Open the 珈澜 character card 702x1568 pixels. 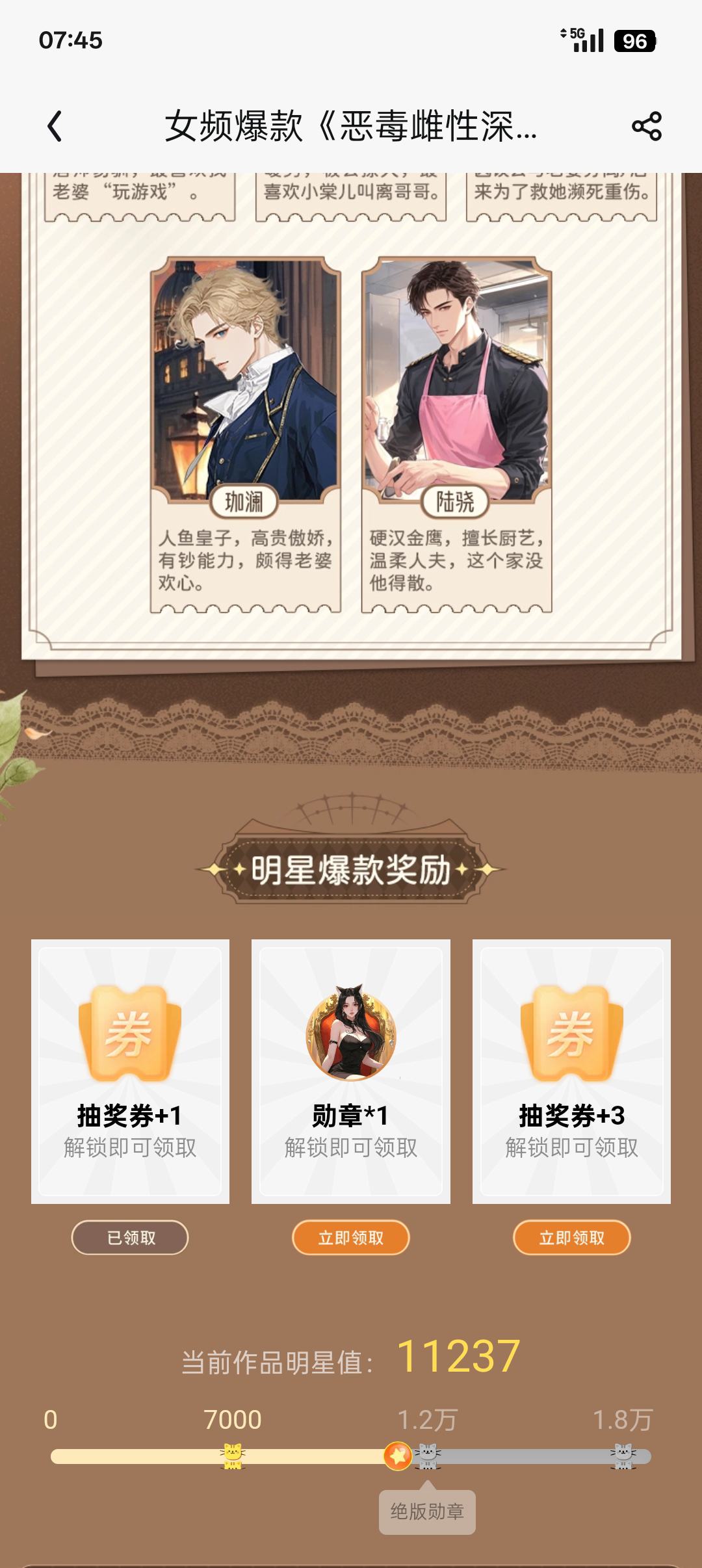246,434
